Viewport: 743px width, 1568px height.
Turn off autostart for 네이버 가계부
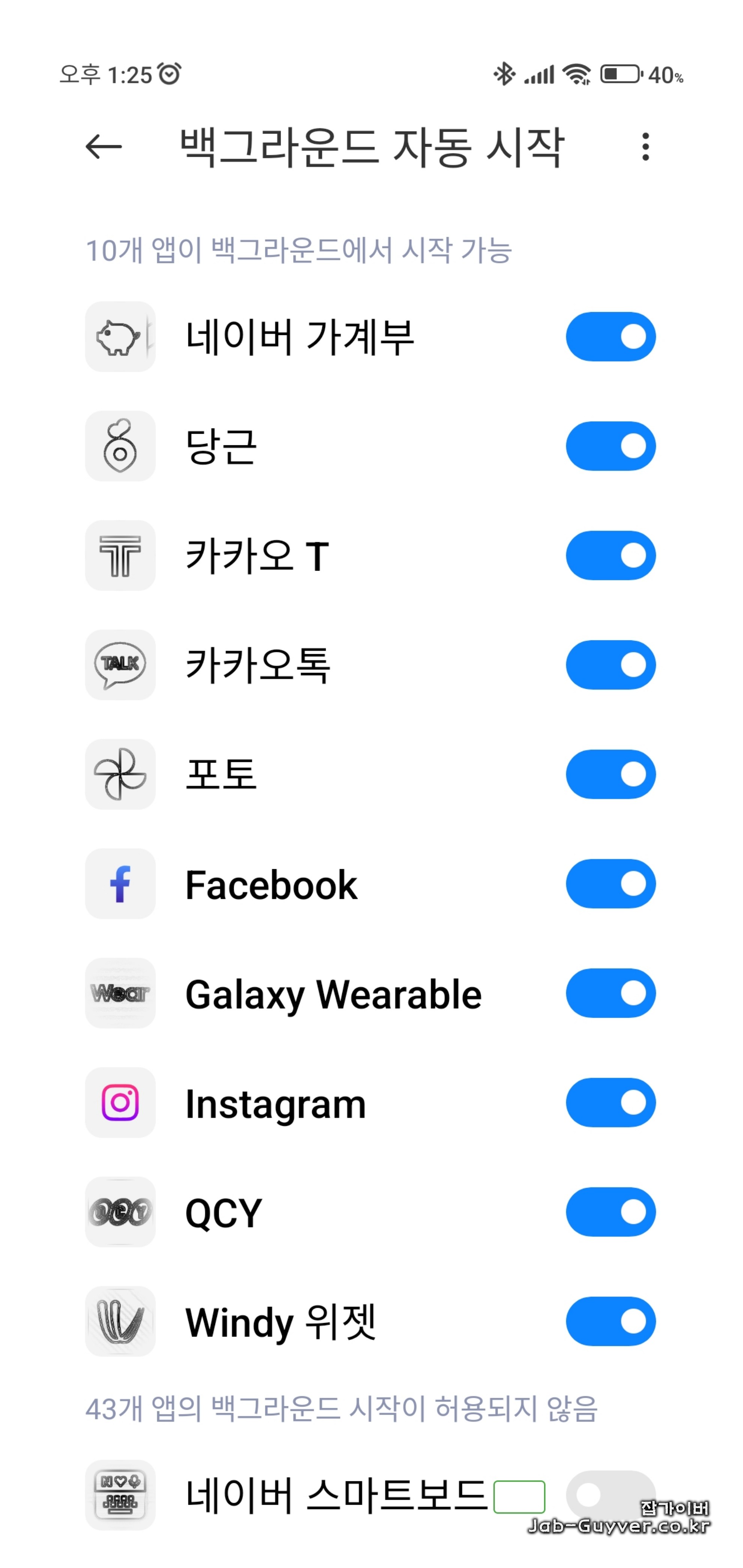tap(610, 336)
